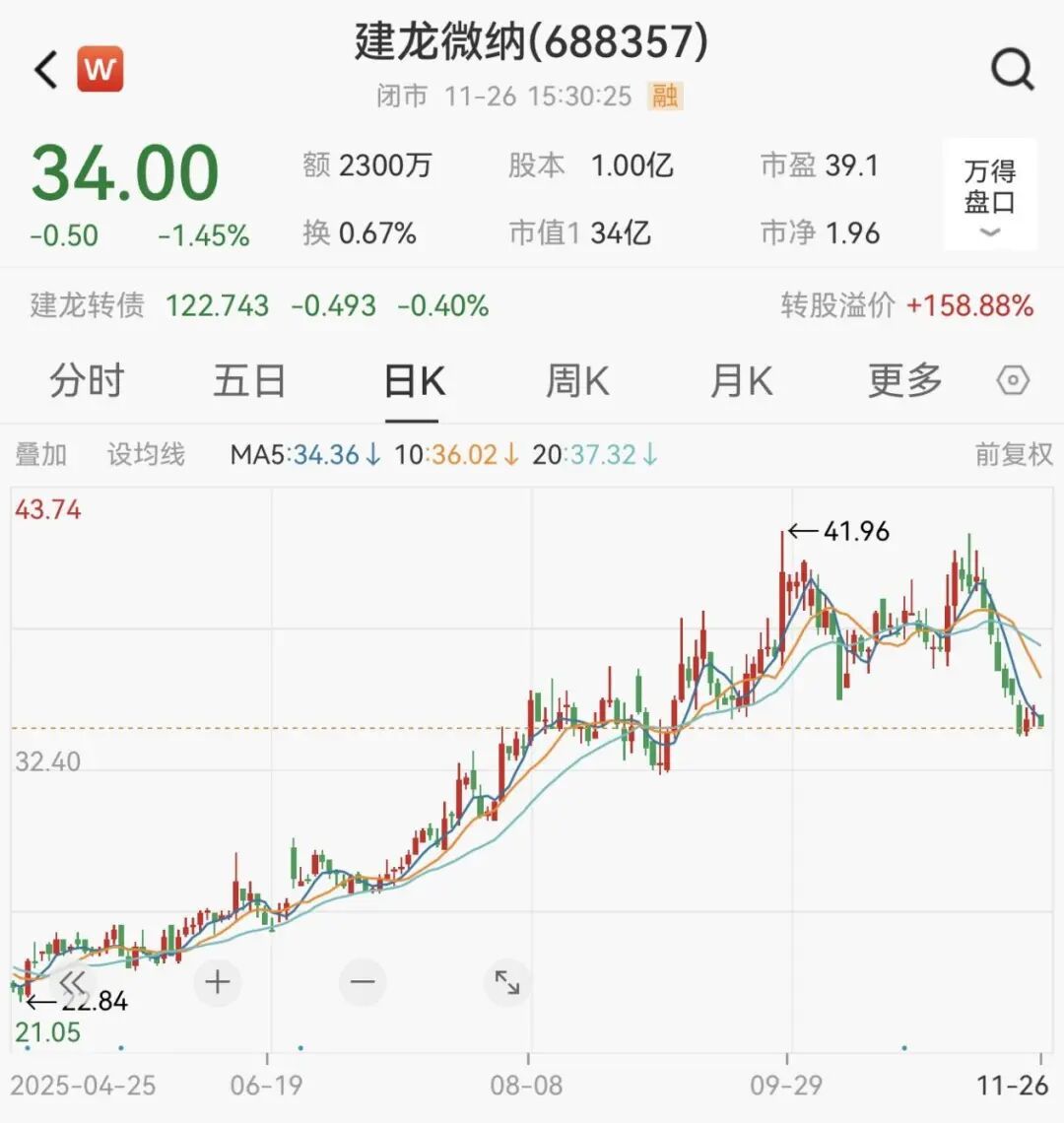
Task: Switch to the 周K chart tab
Action: [x=577, y=381]
